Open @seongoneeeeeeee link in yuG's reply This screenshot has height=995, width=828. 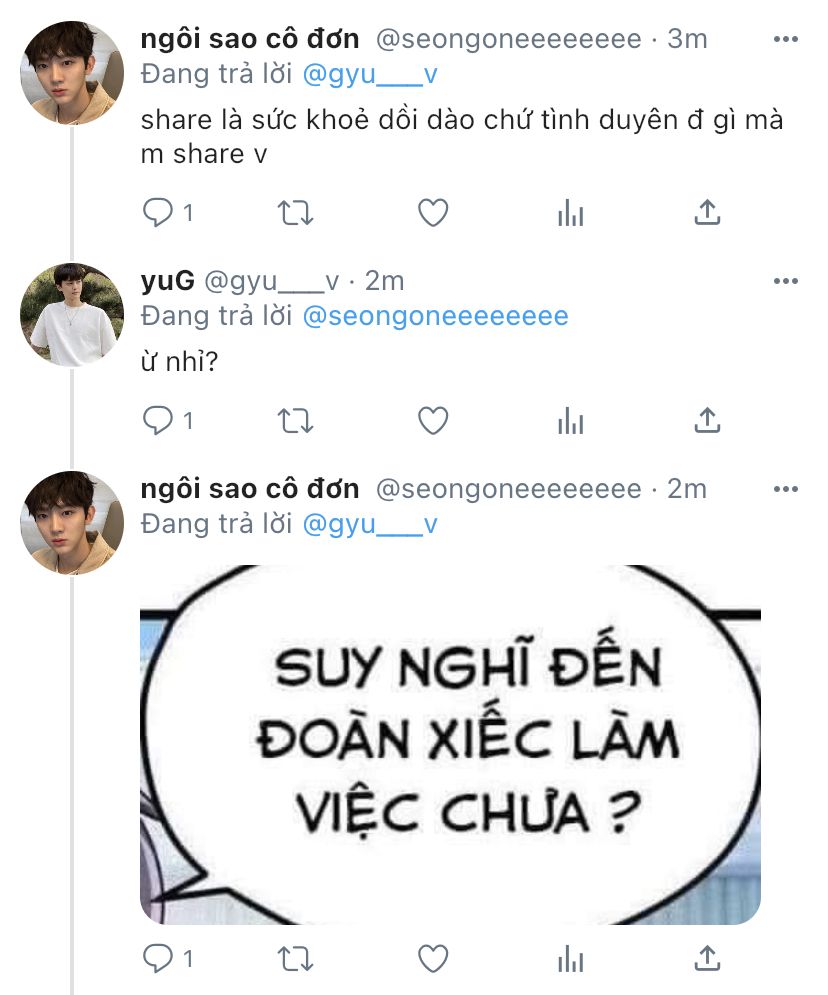(x=434, y=316)
